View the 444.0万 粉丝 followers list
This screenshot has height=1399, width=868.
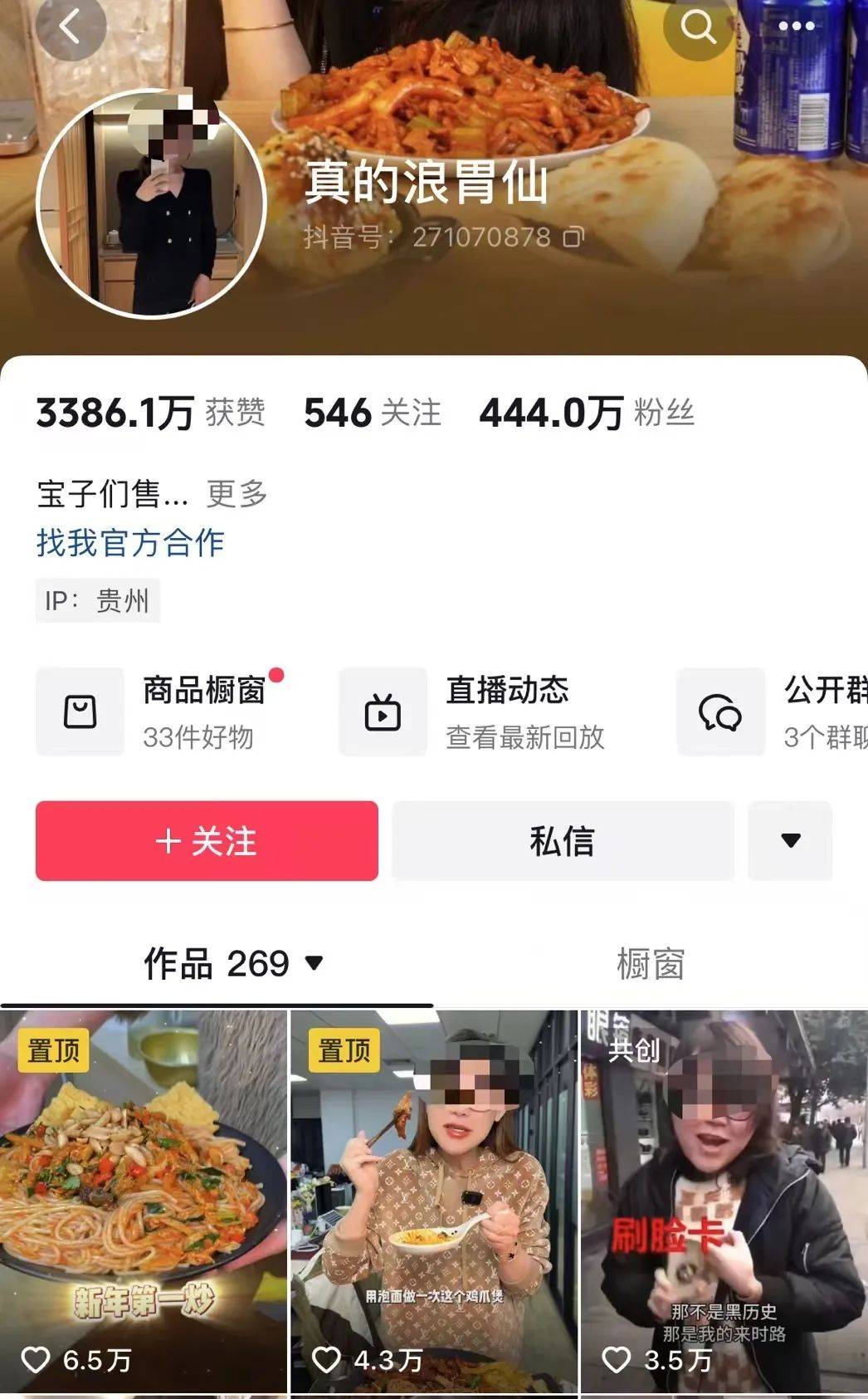click(587, 413)
